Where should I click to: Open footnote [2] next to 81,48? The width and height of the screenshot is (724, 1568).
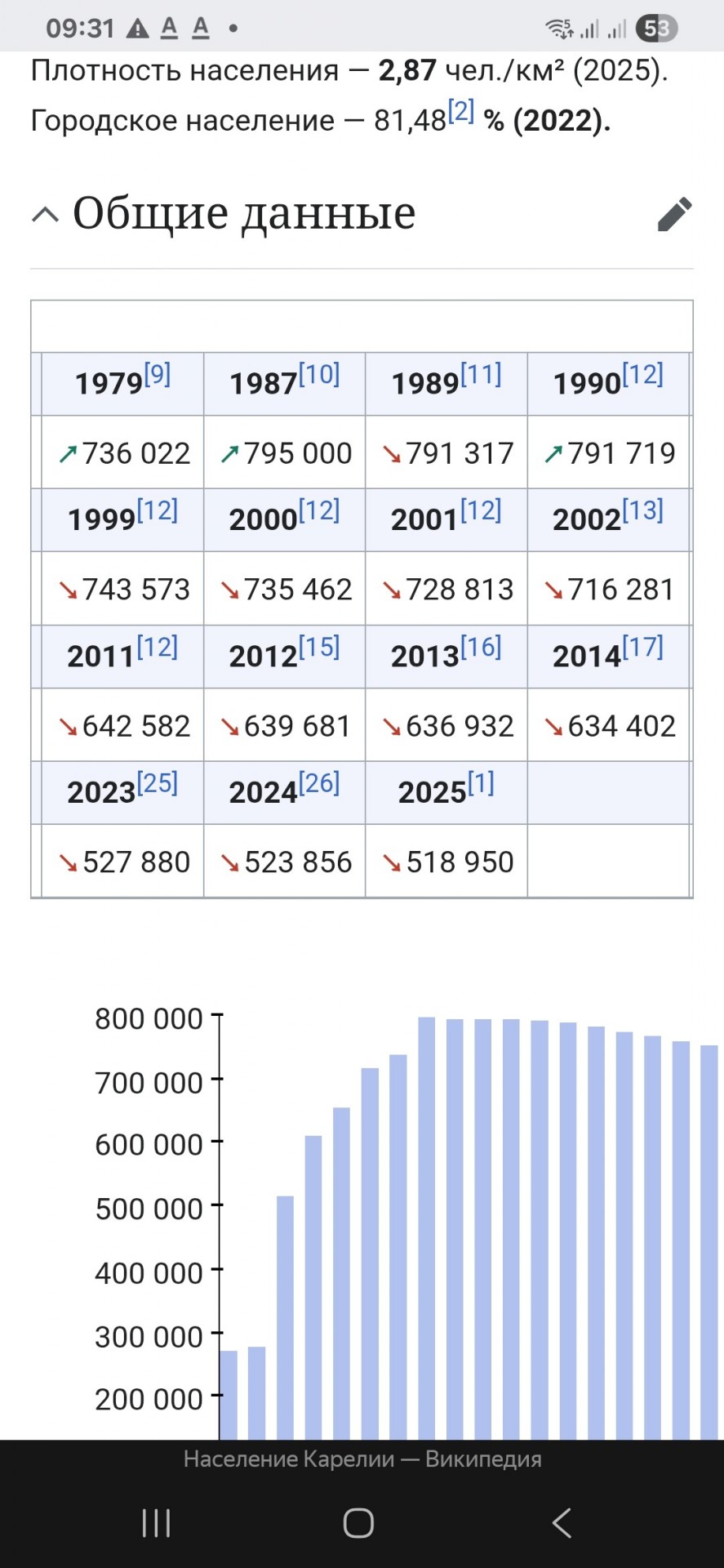461,111
